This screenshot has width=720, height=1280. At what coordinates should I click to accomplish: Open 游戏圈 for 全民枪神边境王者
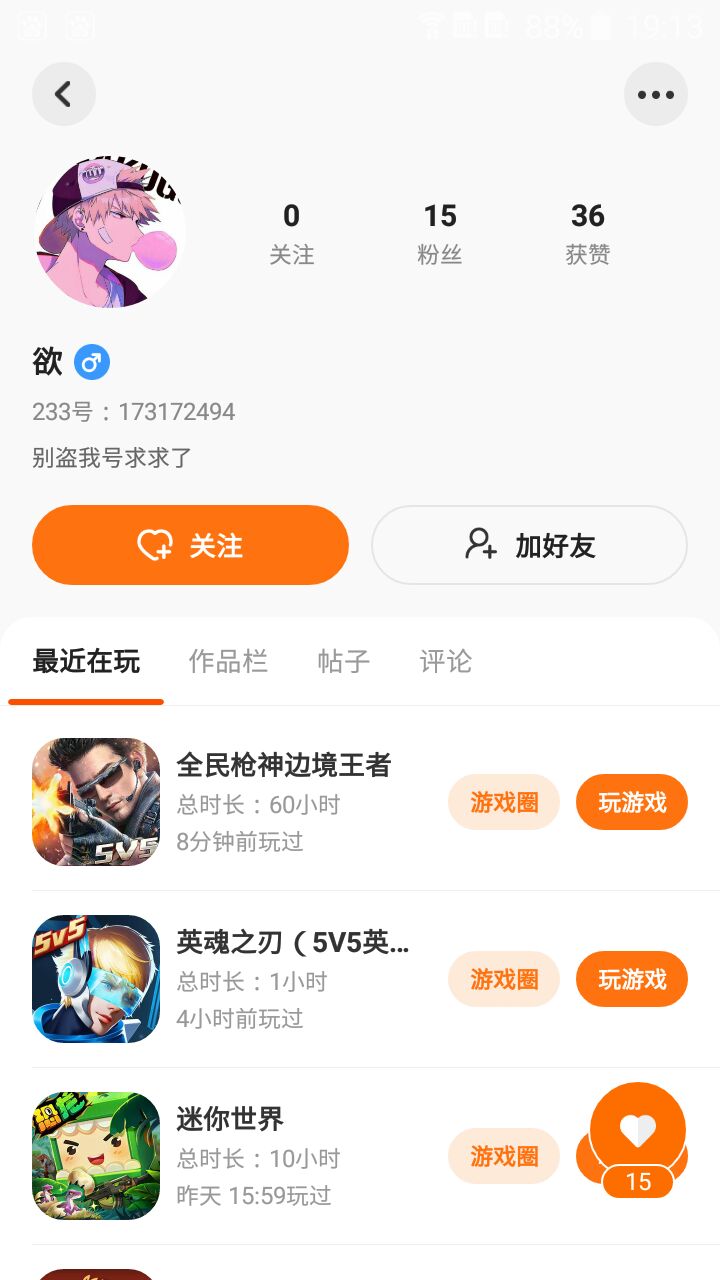(x=503, y=802)
